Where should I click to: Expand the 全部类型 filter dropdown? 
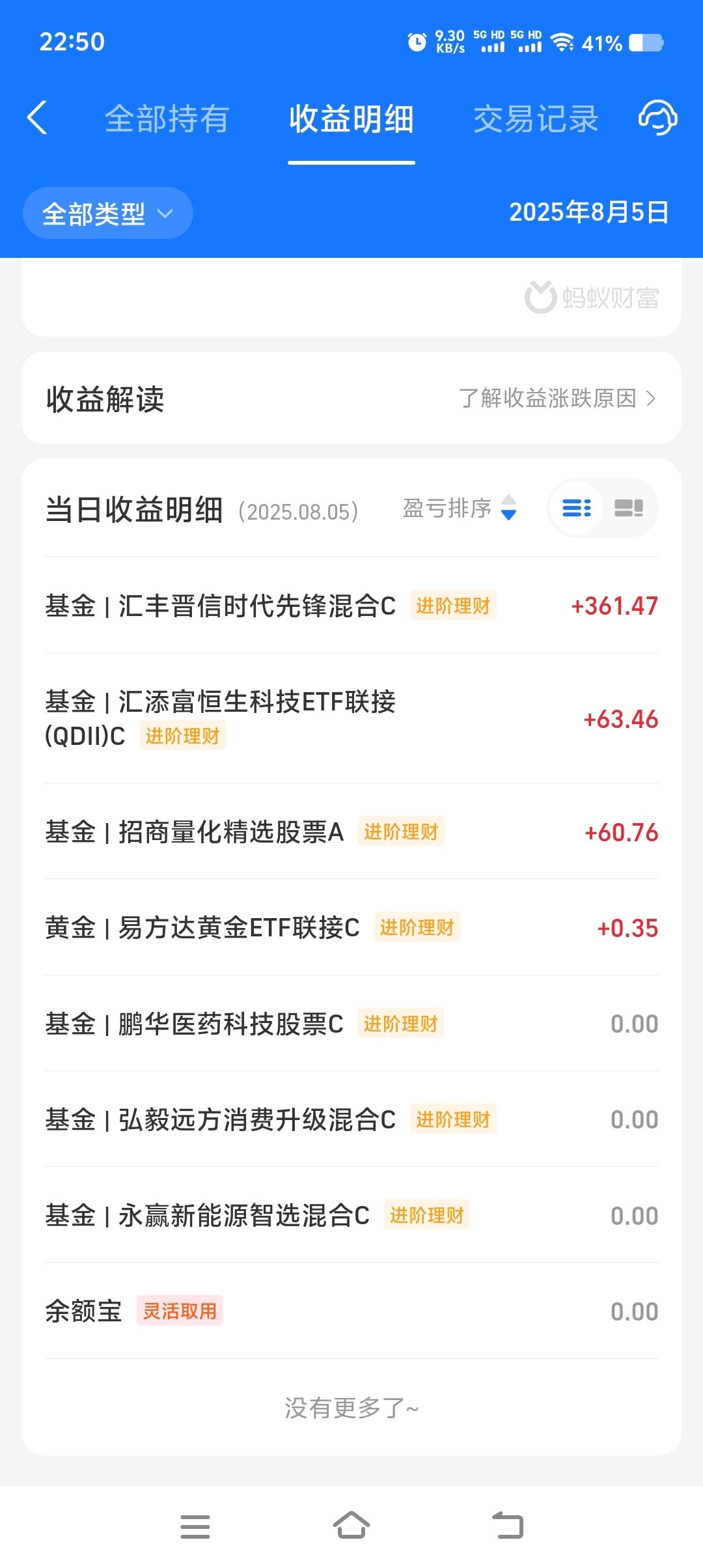coord(108,213)
